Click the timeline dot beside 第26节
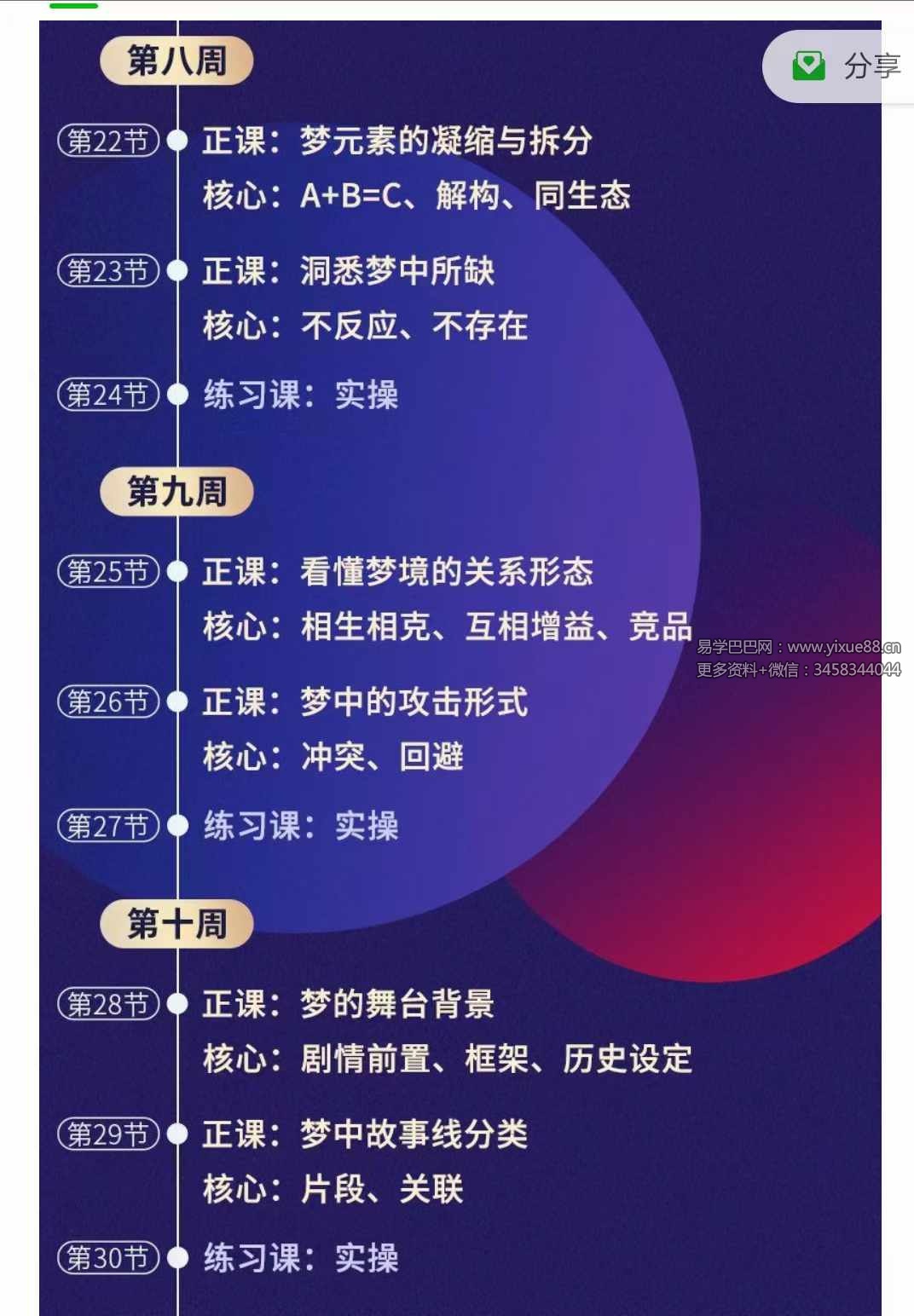914x1316 pixels. [x=178, y=702]
